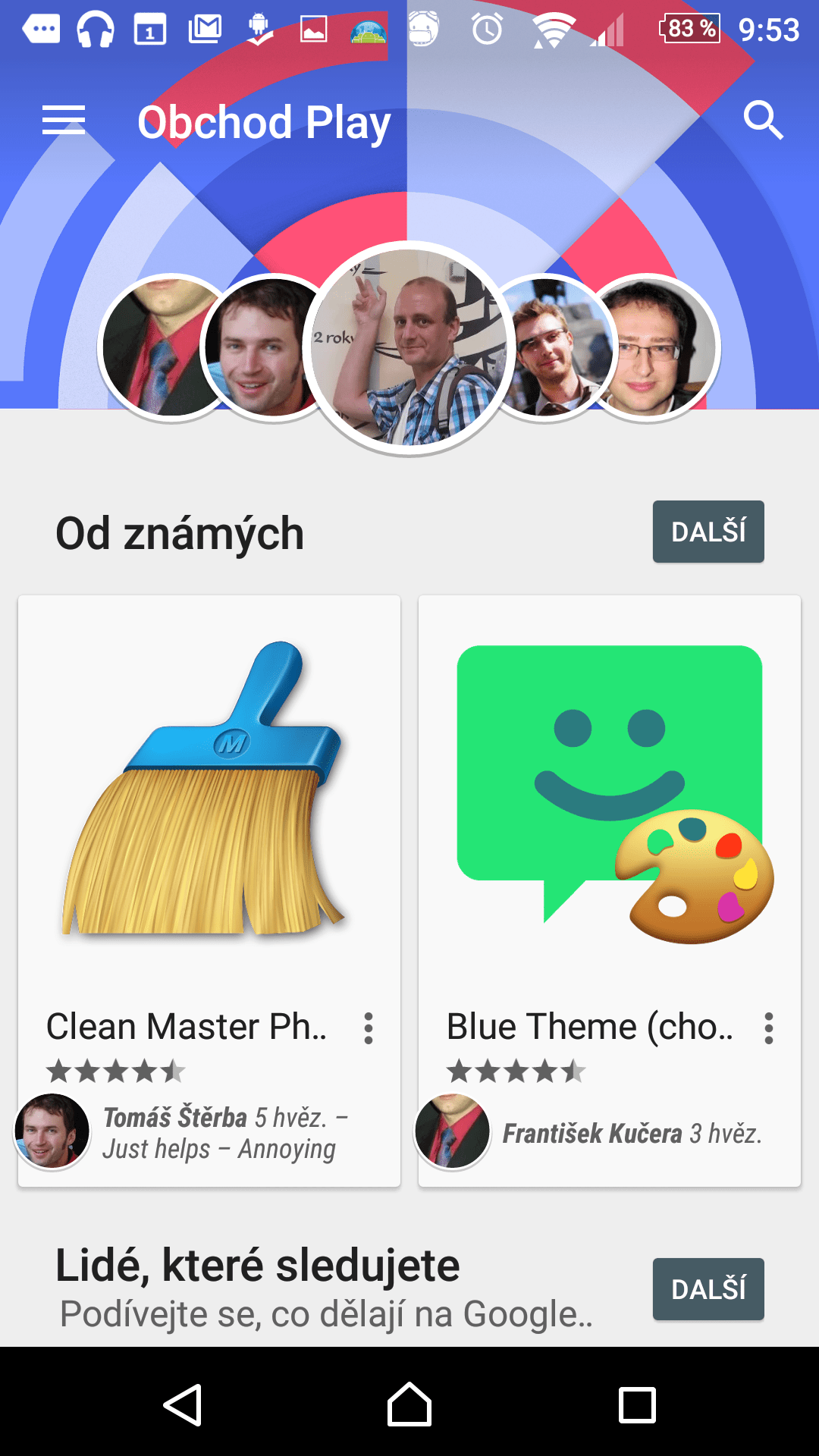This screenshot has height=1456, width=819.
Task: Select the large center profile photo
Action: point(409,347)
